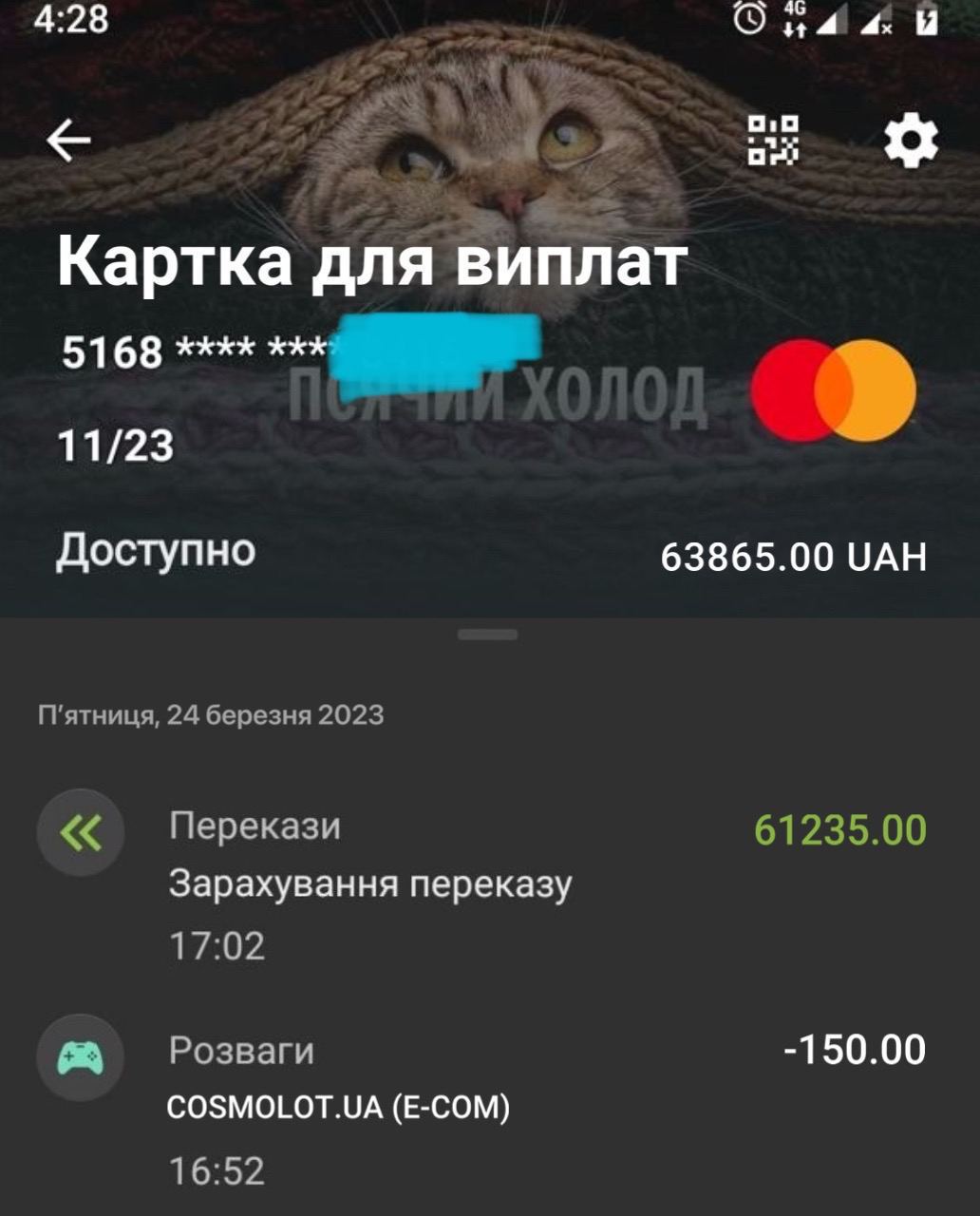Open the QR code scanner icon
The image size is (980, 1216).
(772, 141)
